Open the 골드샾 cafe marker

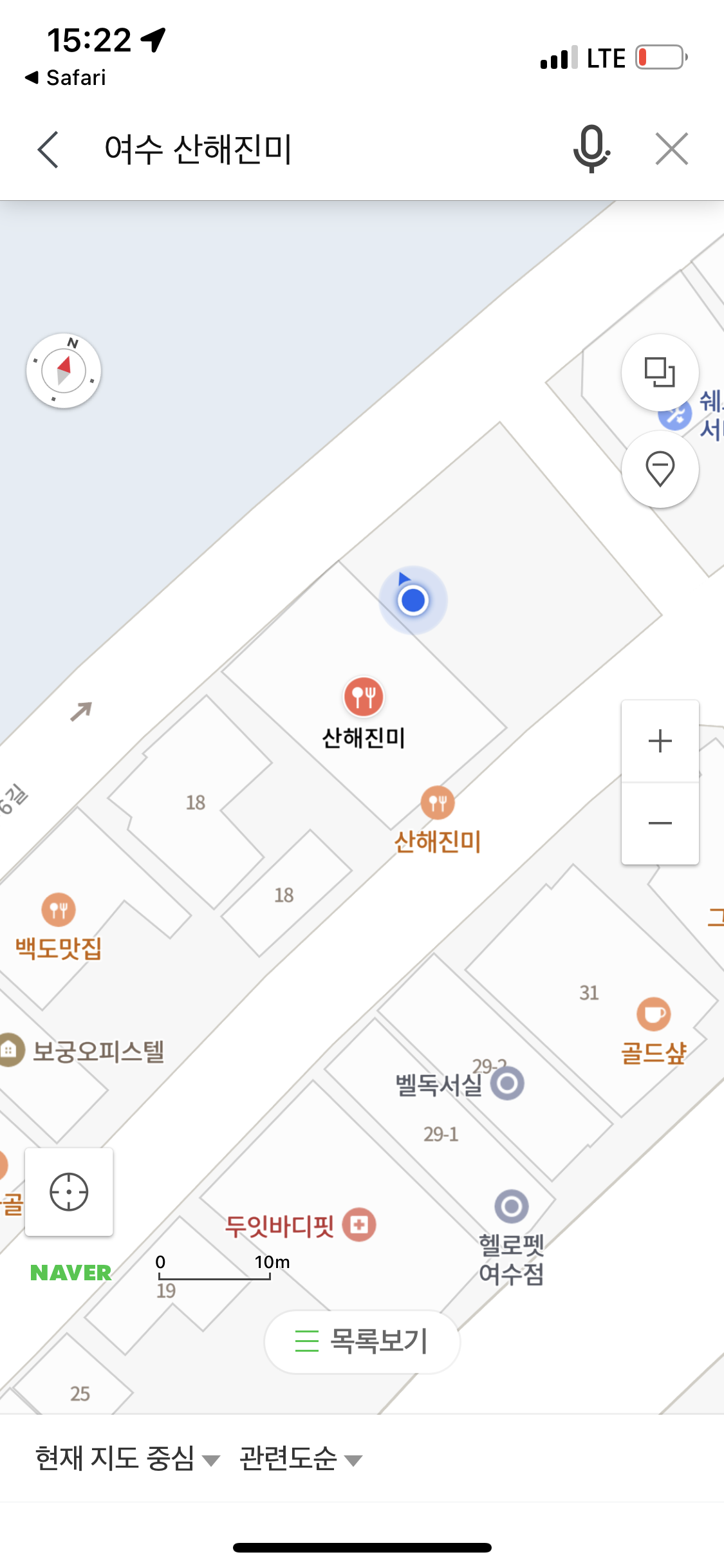pos(653,1014)
